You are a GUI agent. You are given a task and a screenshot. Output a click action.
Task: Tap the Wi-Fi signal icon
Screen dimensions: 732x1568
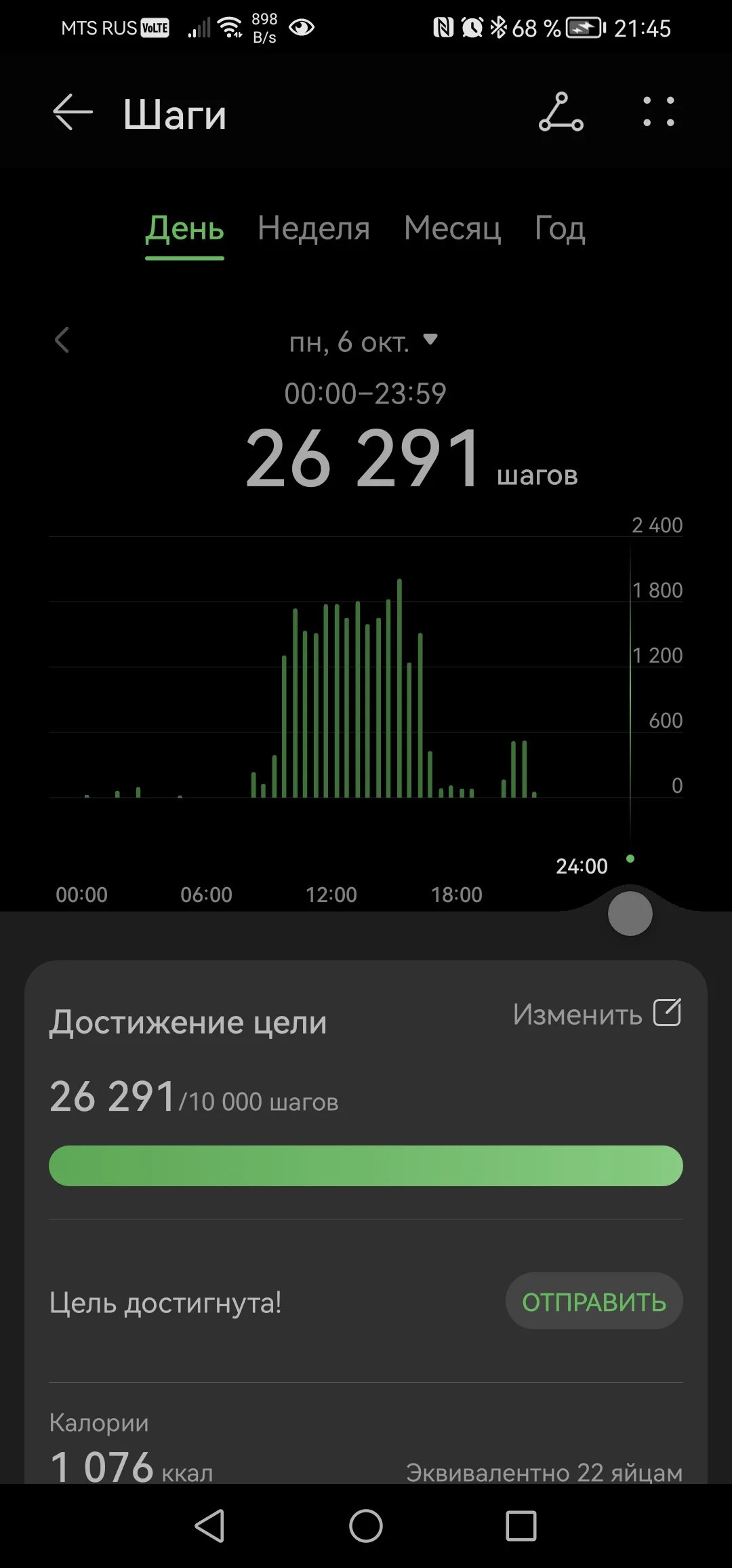pyautogui.click(x=228, y=26)
